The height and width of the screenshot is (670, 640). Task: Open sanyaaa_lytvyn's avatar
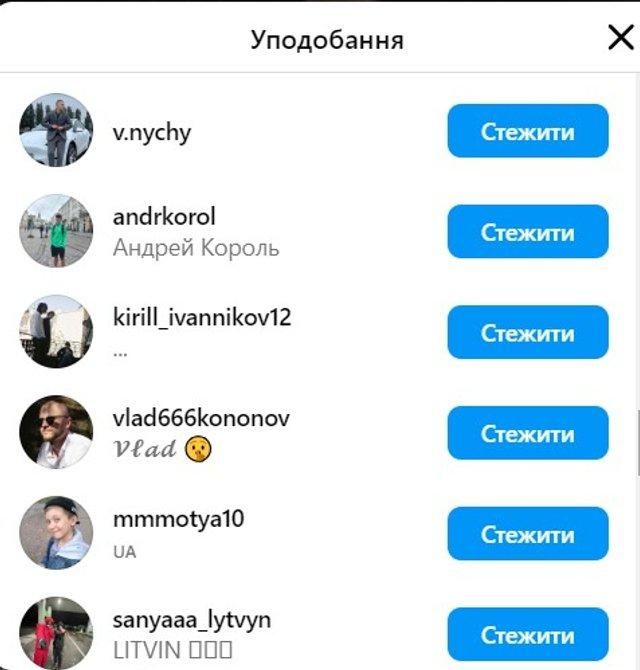[x=56, y=632]
